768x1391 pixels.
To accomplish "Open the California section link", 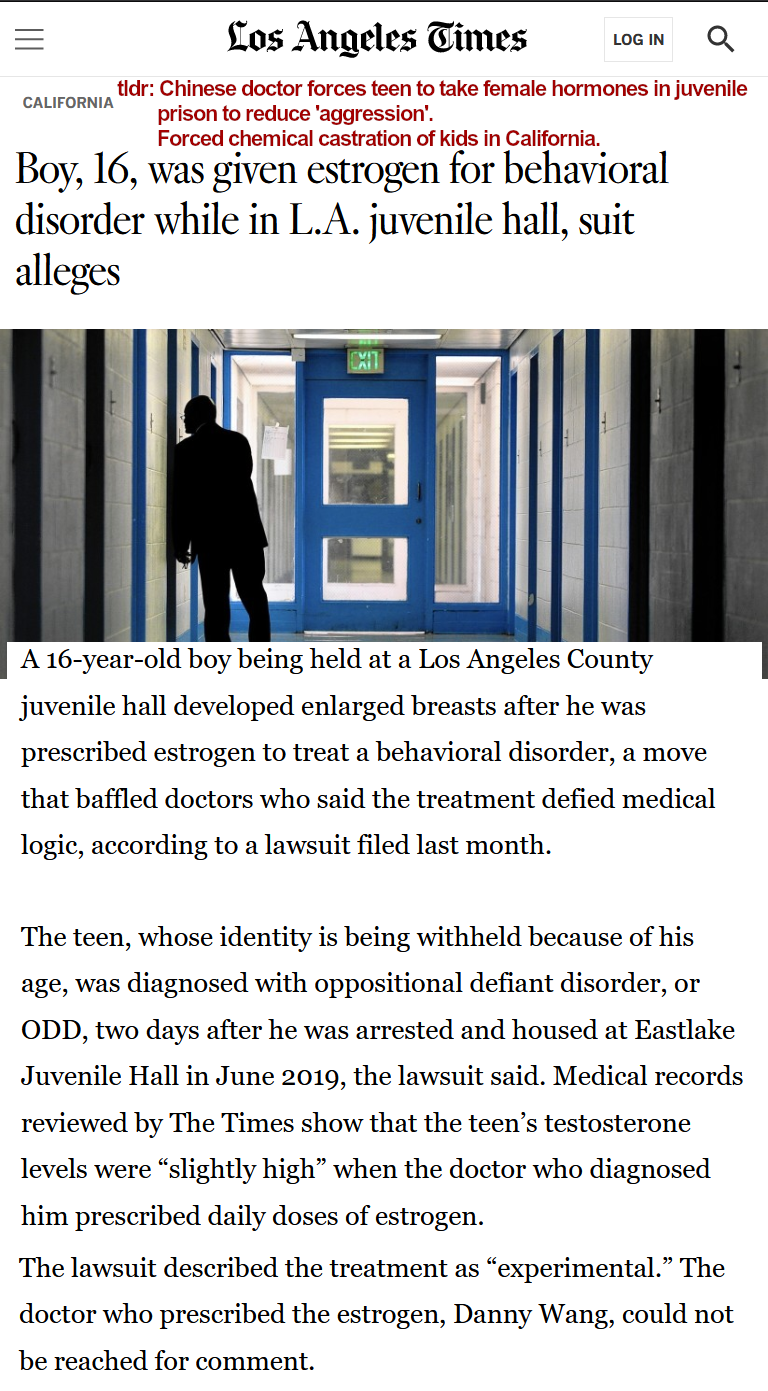I will pyautogui.click(x=68, y=103).
